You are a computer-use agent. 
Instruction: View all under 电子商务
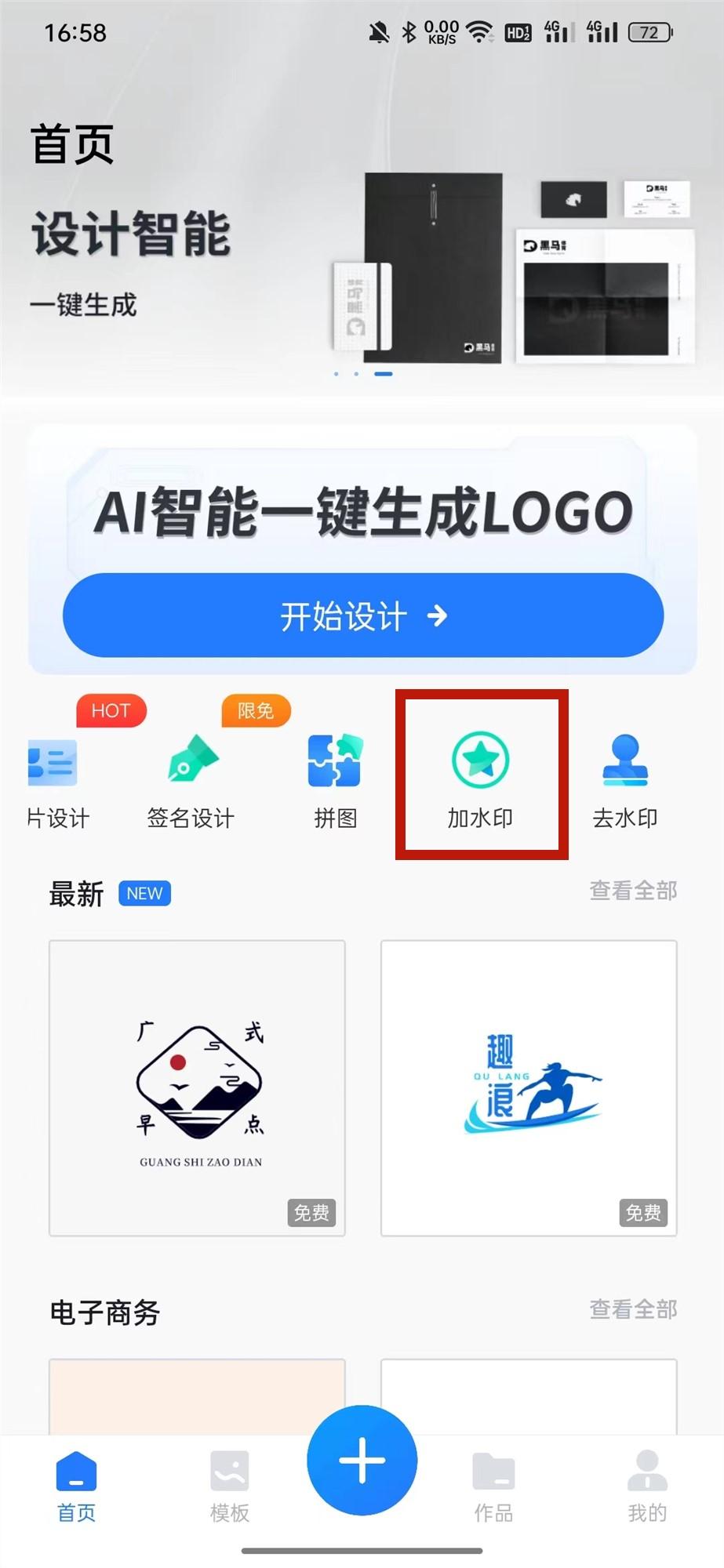point(633,1309)
